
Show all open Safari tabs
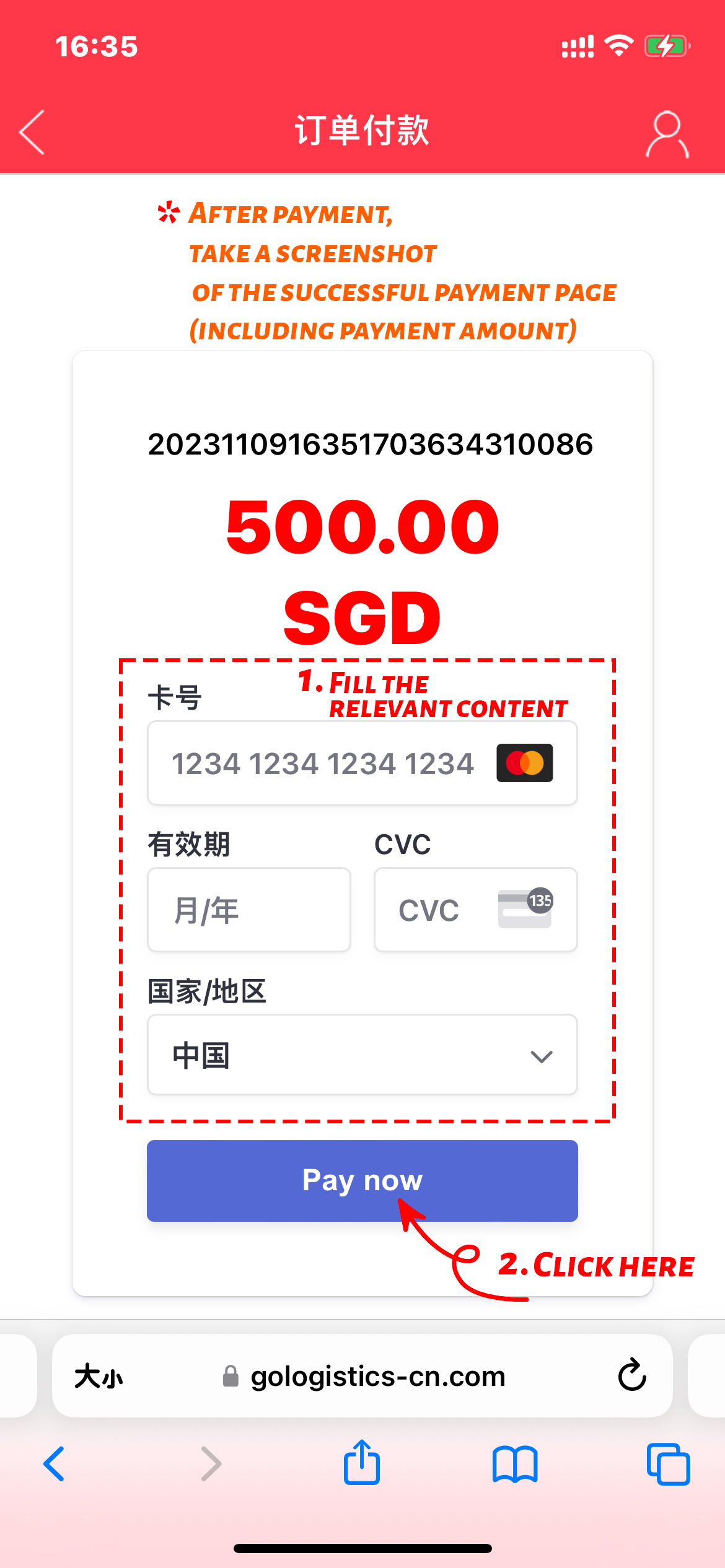pyautogui.click(x=668, y=1464)
